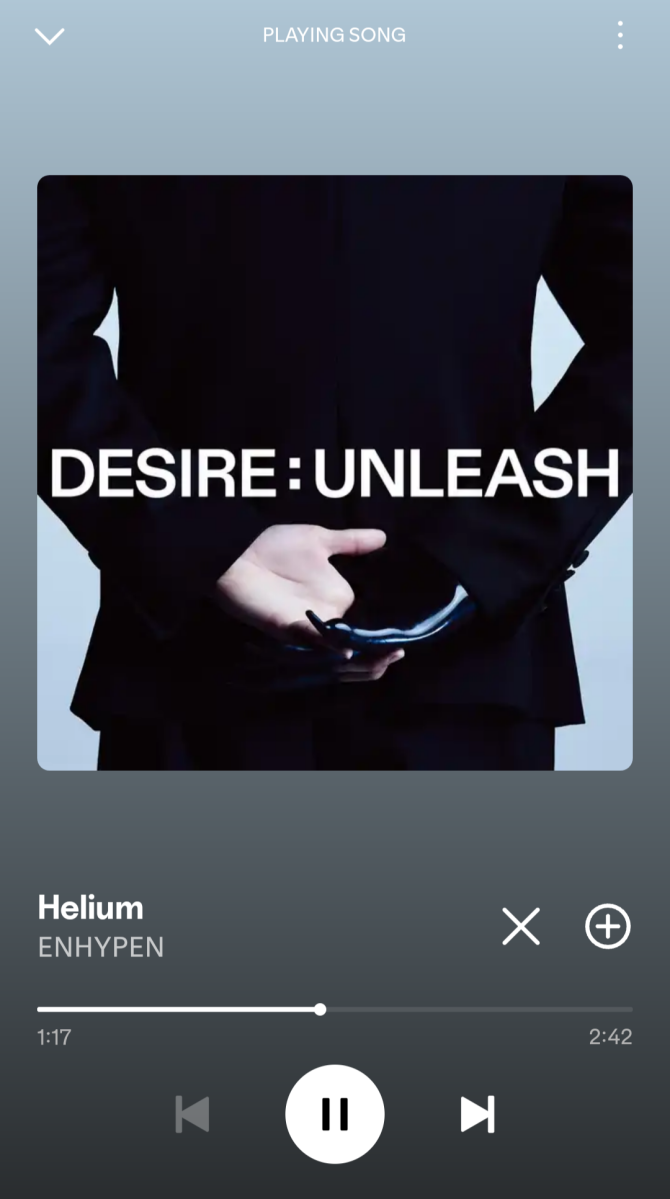The image size is (670, 1199).
Task: Collapse the now playing screen
Action: (x=49, y=36)
